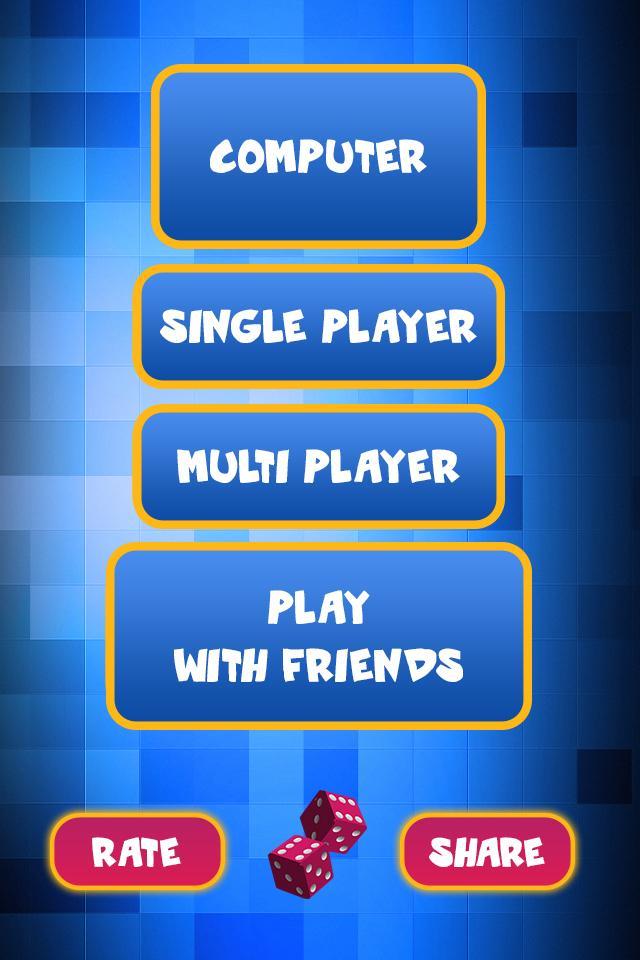Tap the Rate button
640x960 pixels.
137,852
